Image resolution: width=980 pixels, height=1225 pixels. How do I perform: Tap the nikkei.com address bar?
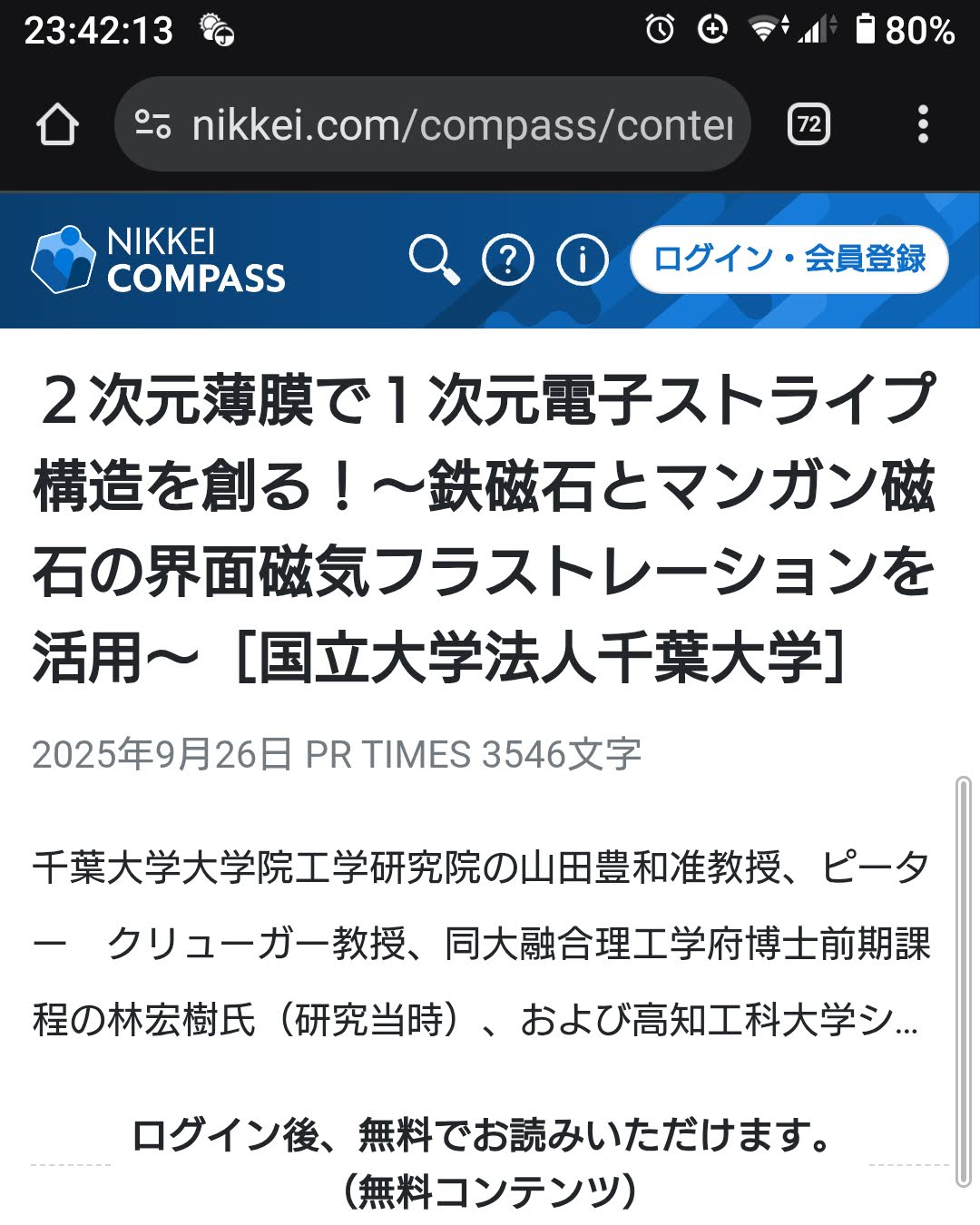(x=463, y=124)
